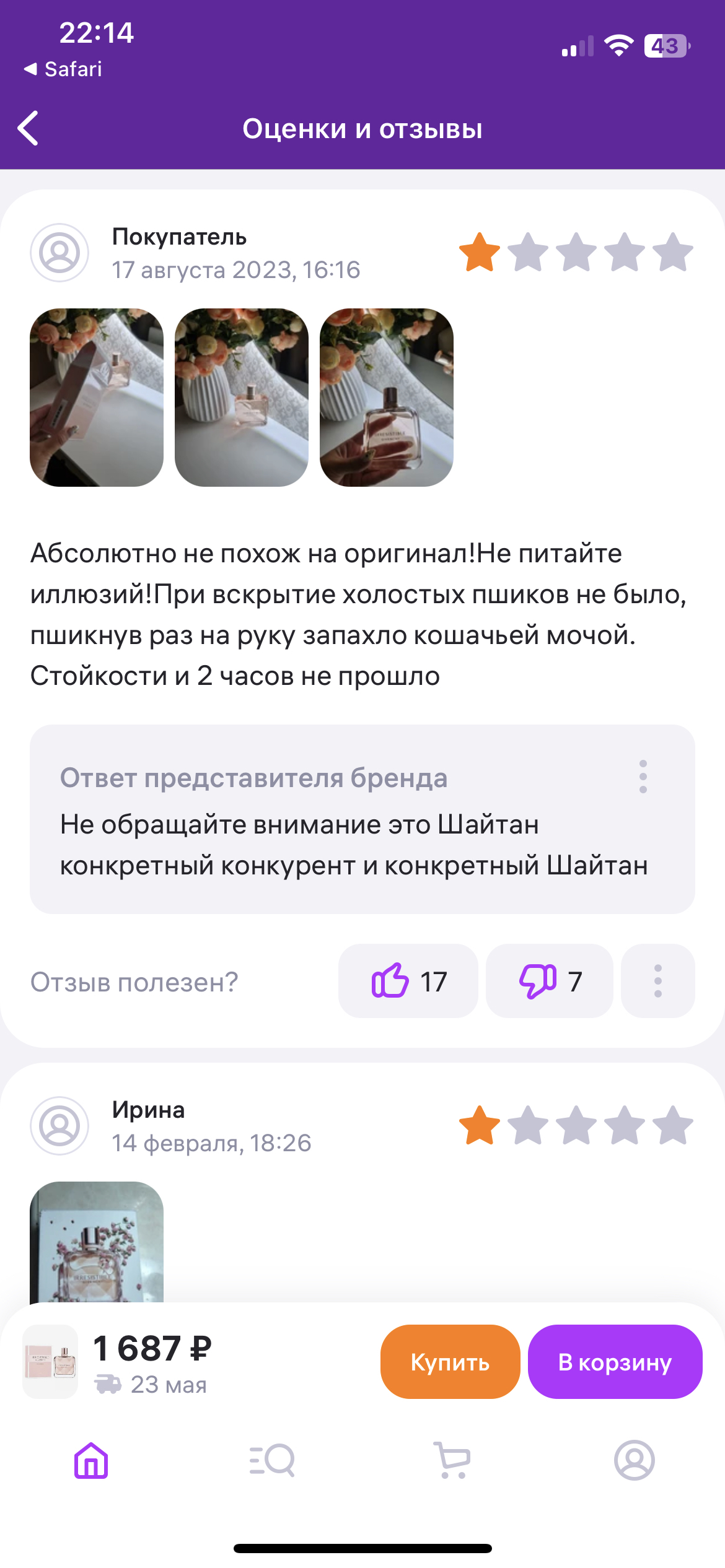Go back from Оценки и отзывы
This screenshot has height=1568, width=725.
coord(29,128)
